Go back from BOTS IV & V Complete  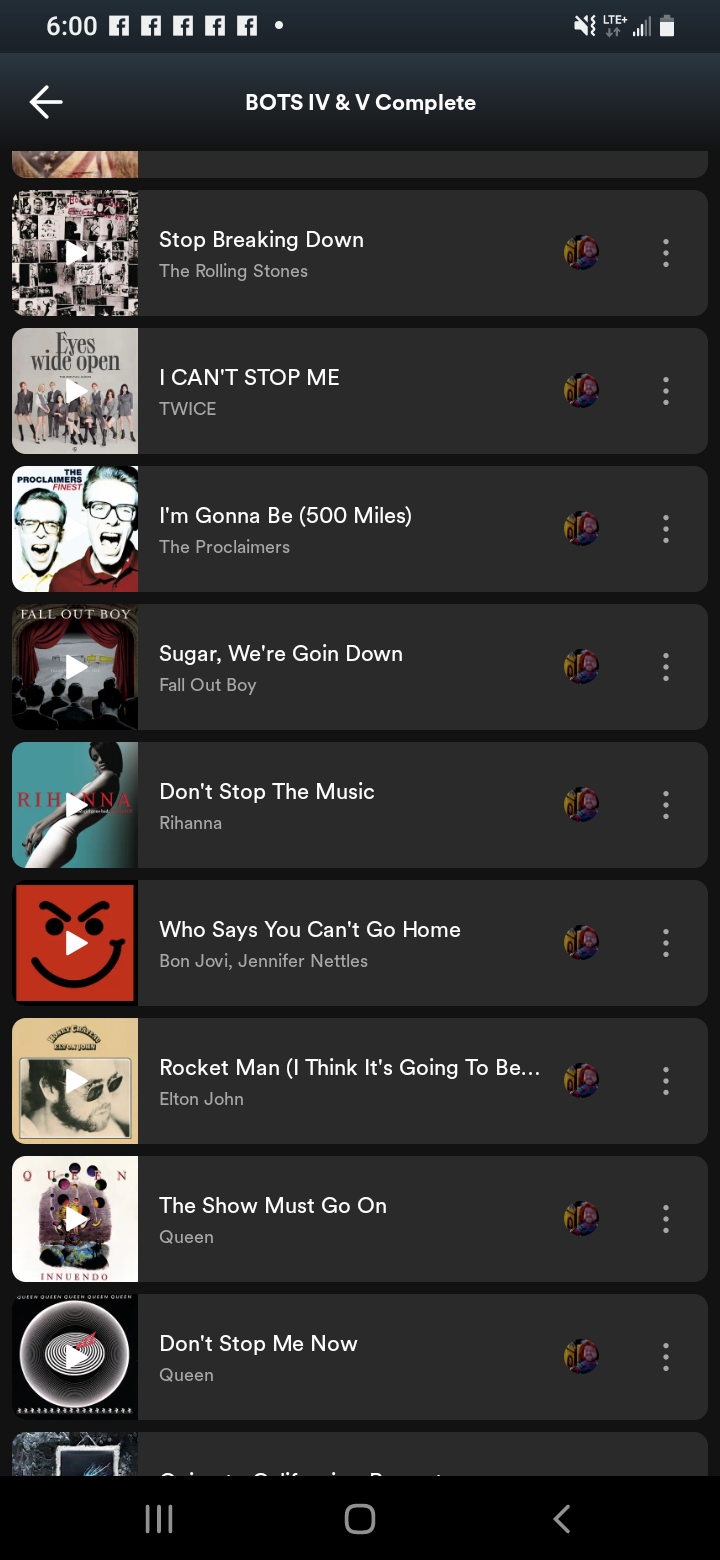(46, 102)
